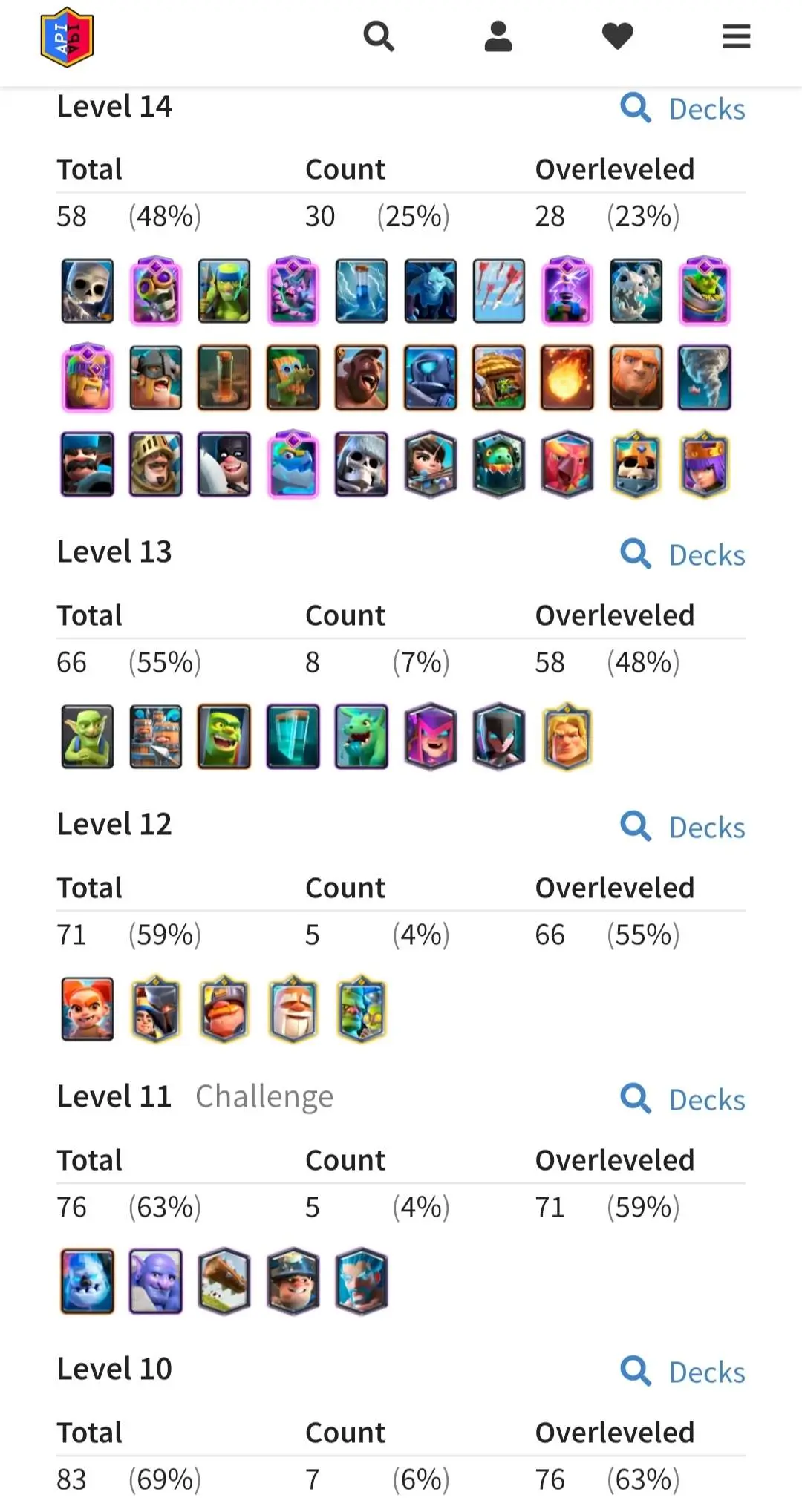
Task: Search decks for Level 10
Action: pyautogui.click(x=683, y=1372)
